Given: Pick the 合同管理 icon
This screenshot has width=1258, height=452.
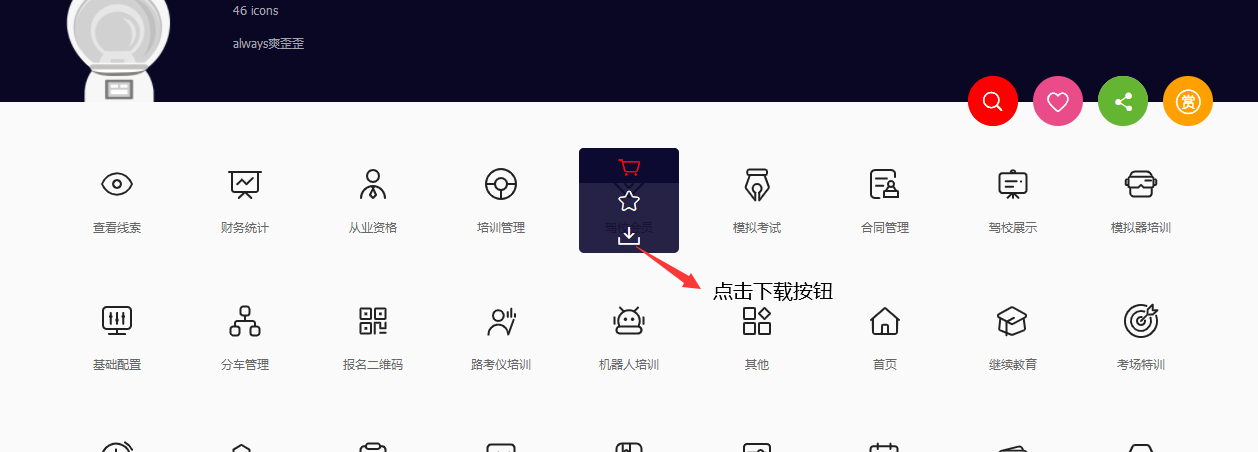Looking at the screenshot, I should pos(885,185).
